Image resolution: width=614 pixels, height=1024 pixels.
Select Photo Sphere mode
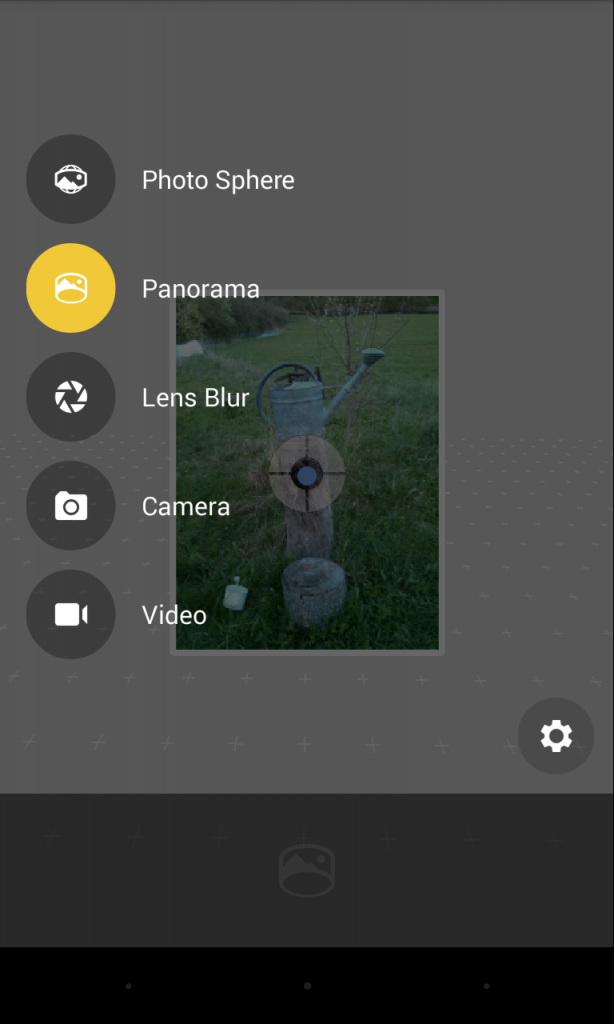click(x=71, y=179)
